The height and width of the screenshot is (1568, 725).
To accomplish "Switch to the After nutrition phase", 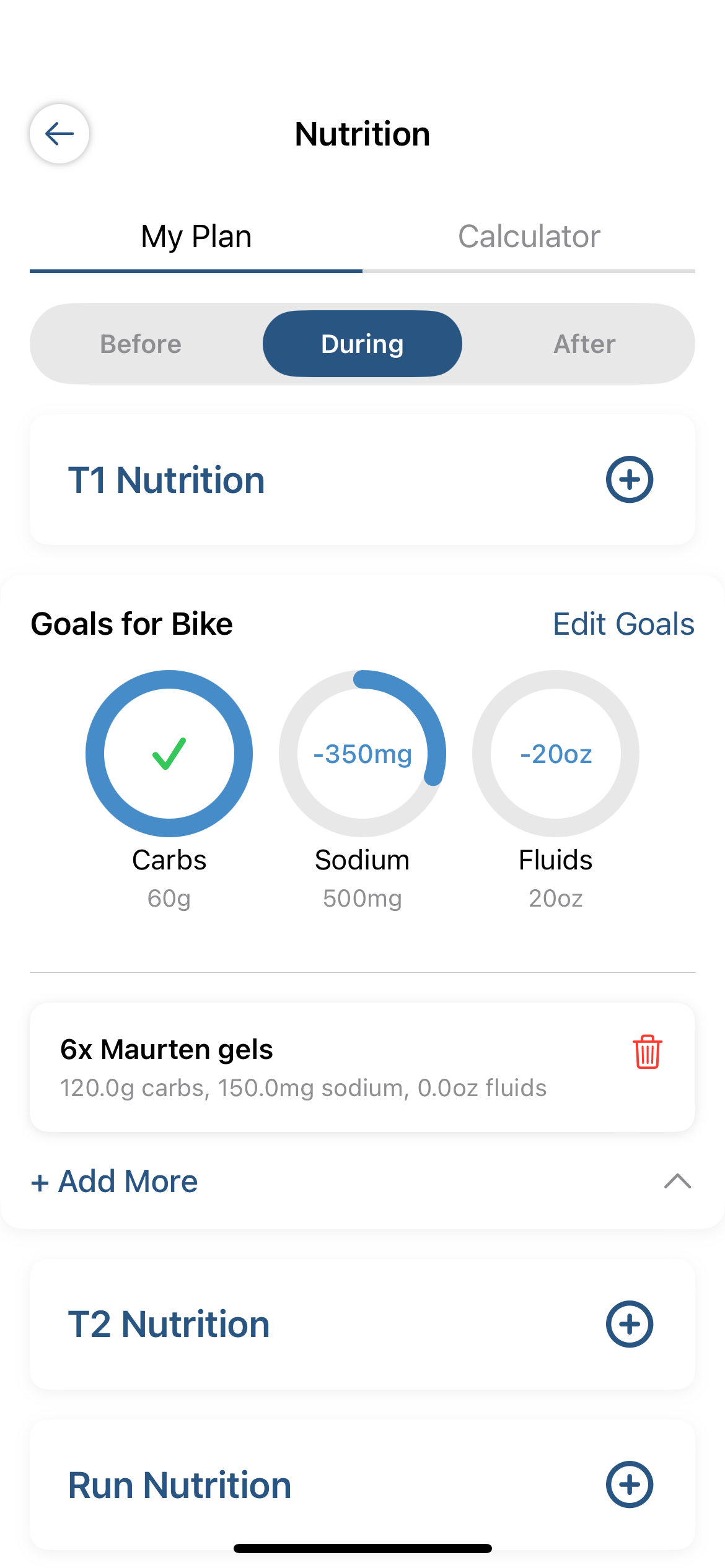I will pos(583,343).
